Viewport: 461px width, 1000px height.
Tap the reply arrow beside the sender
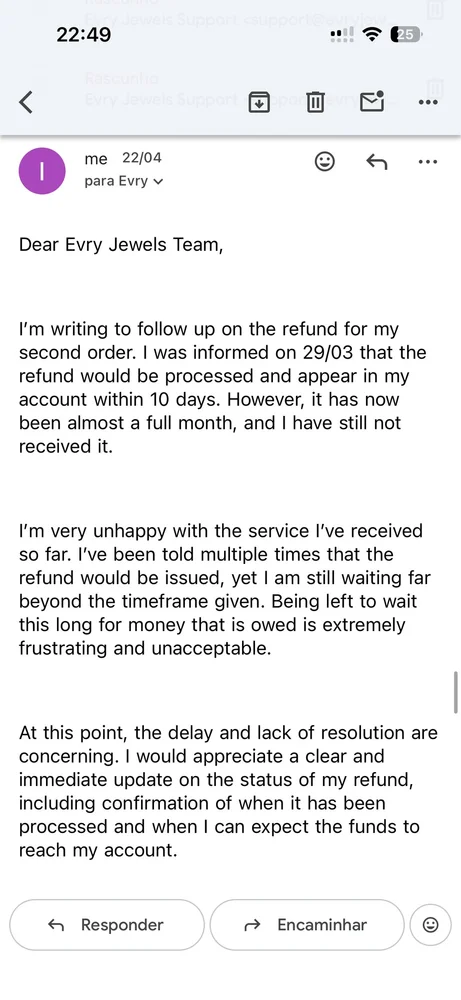pyautogui.click(x=377, y=162)
